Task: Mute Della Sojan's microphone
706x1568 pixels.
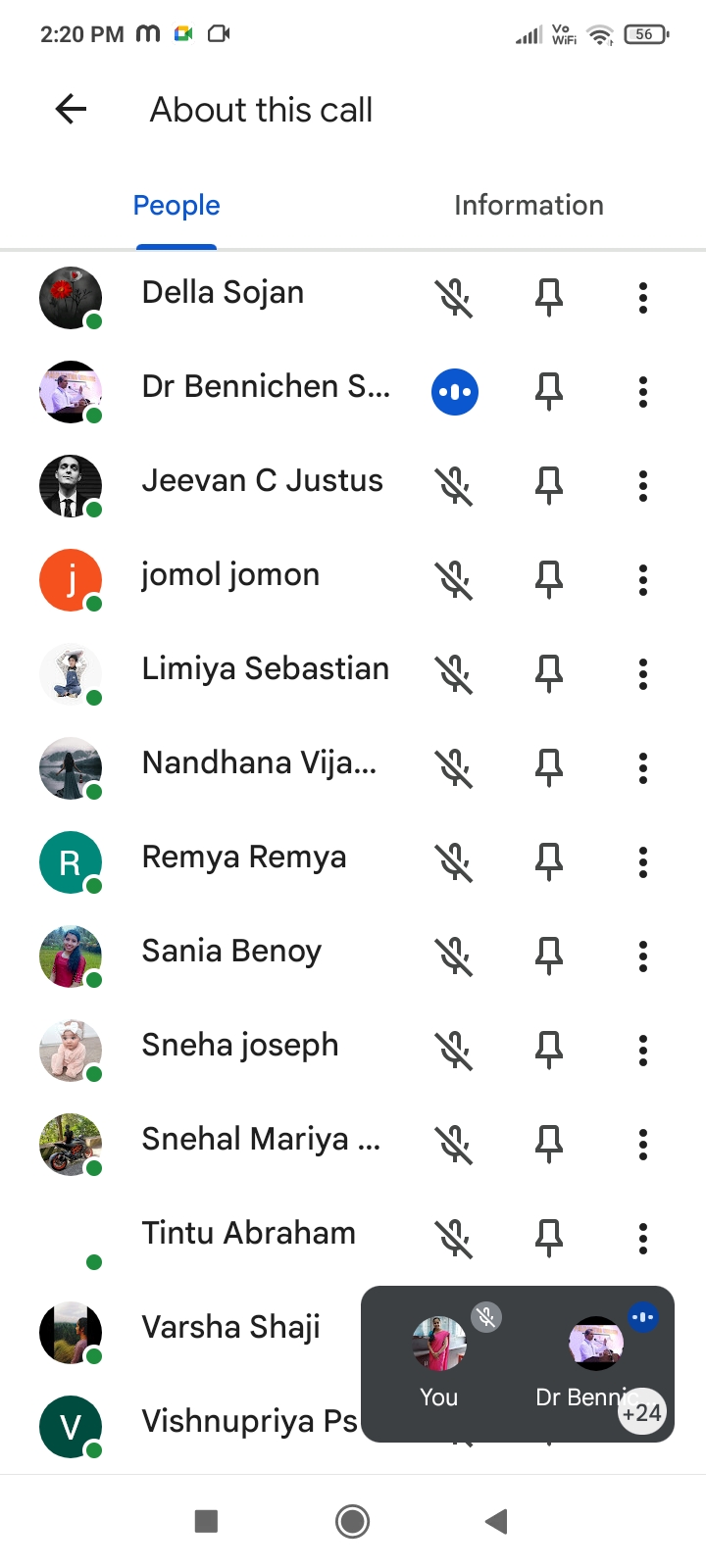Action: [454, 298]
